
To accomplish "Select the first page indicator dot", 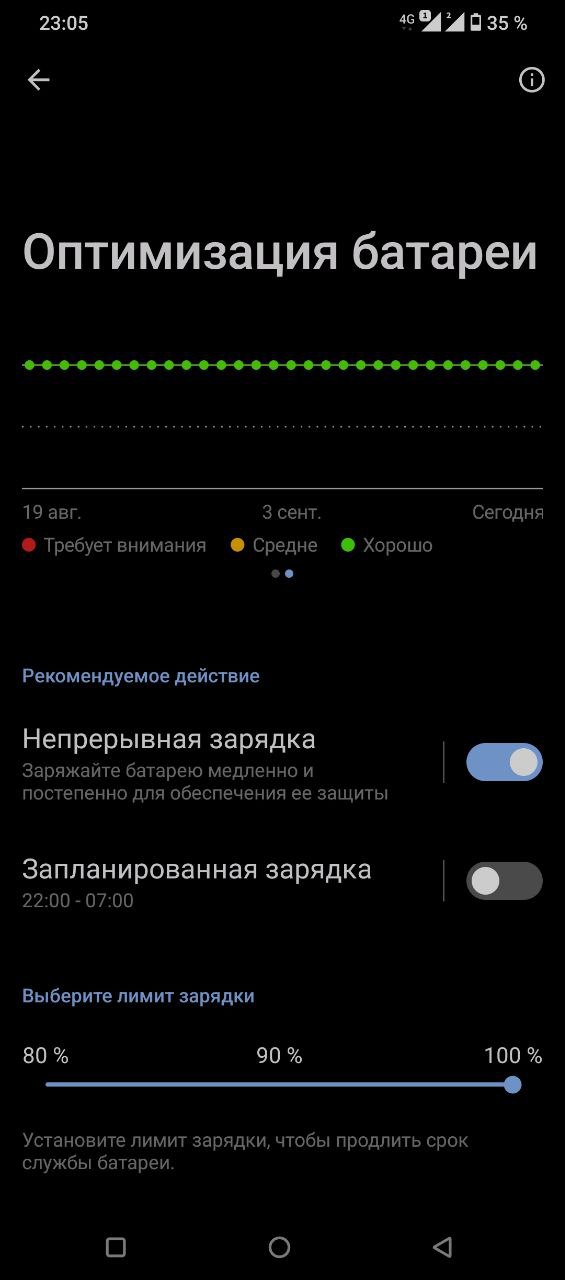I will click(276, 574).
